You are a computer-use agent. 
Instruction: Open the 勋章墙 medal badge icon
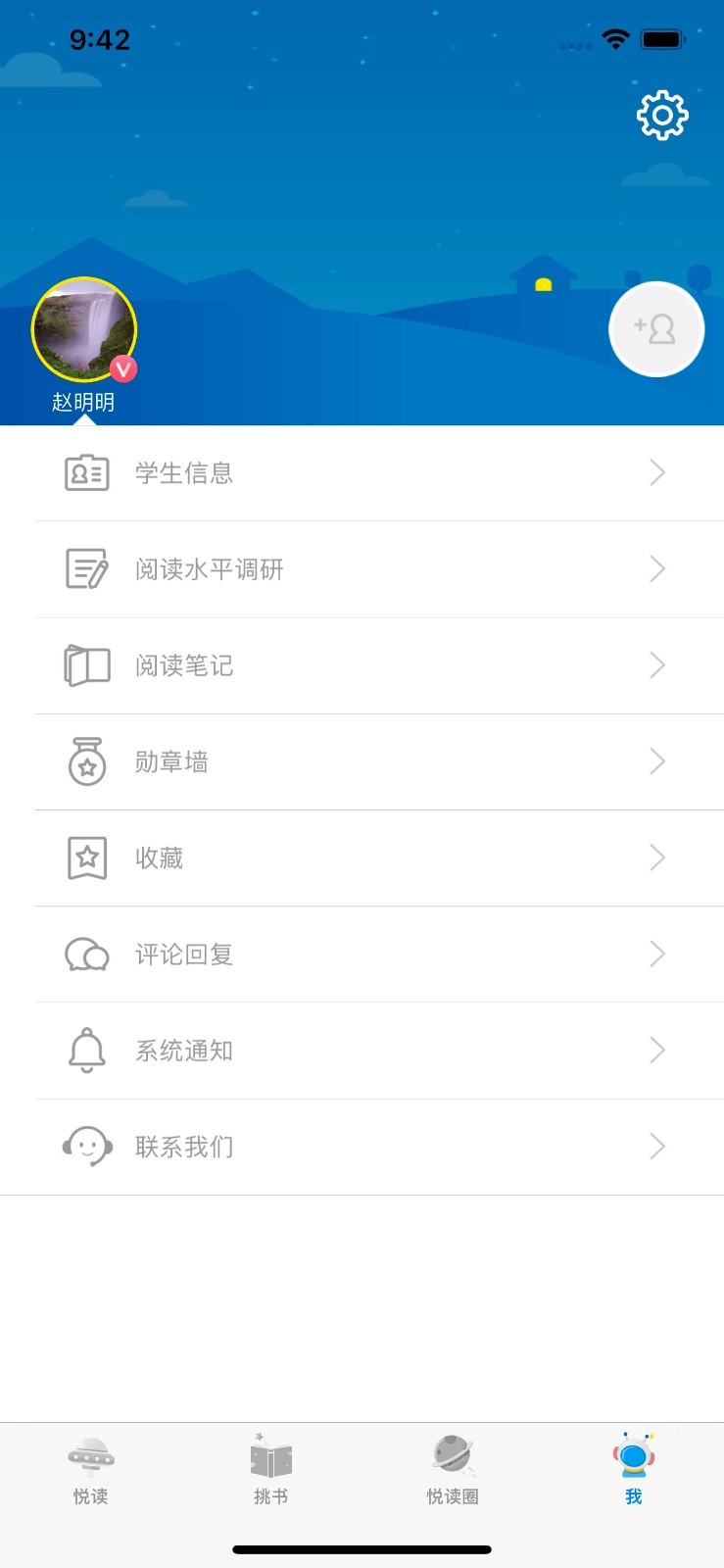pos(86,761)
